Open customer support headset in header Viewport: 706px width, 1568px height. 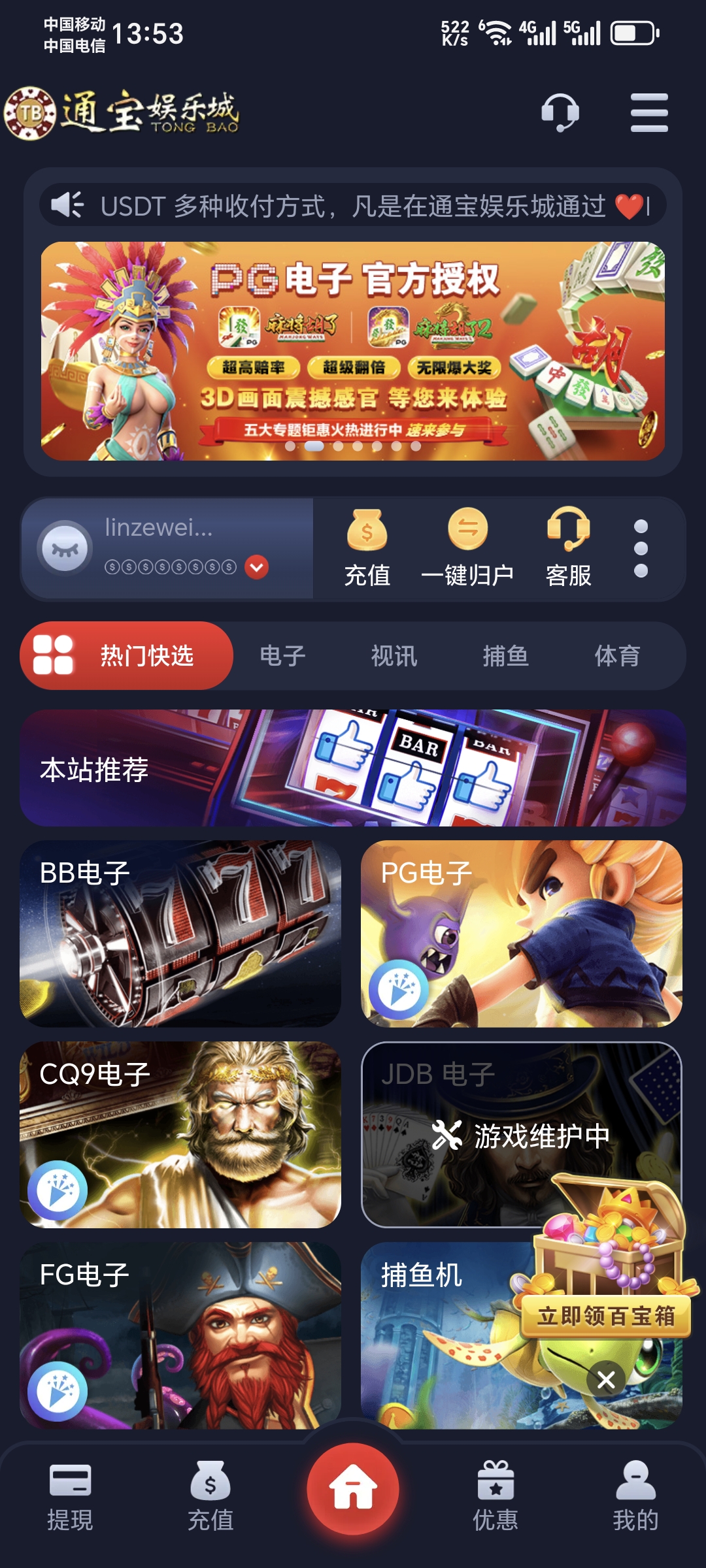(x=560, y=112)
